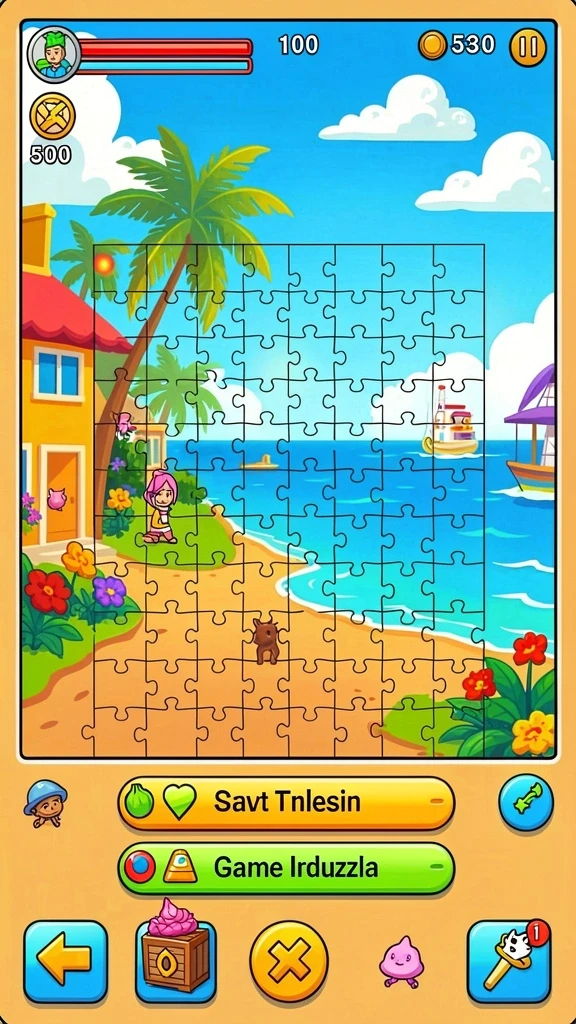Open the wooden crate button
576x1024 pixels.
click(176, 953)
